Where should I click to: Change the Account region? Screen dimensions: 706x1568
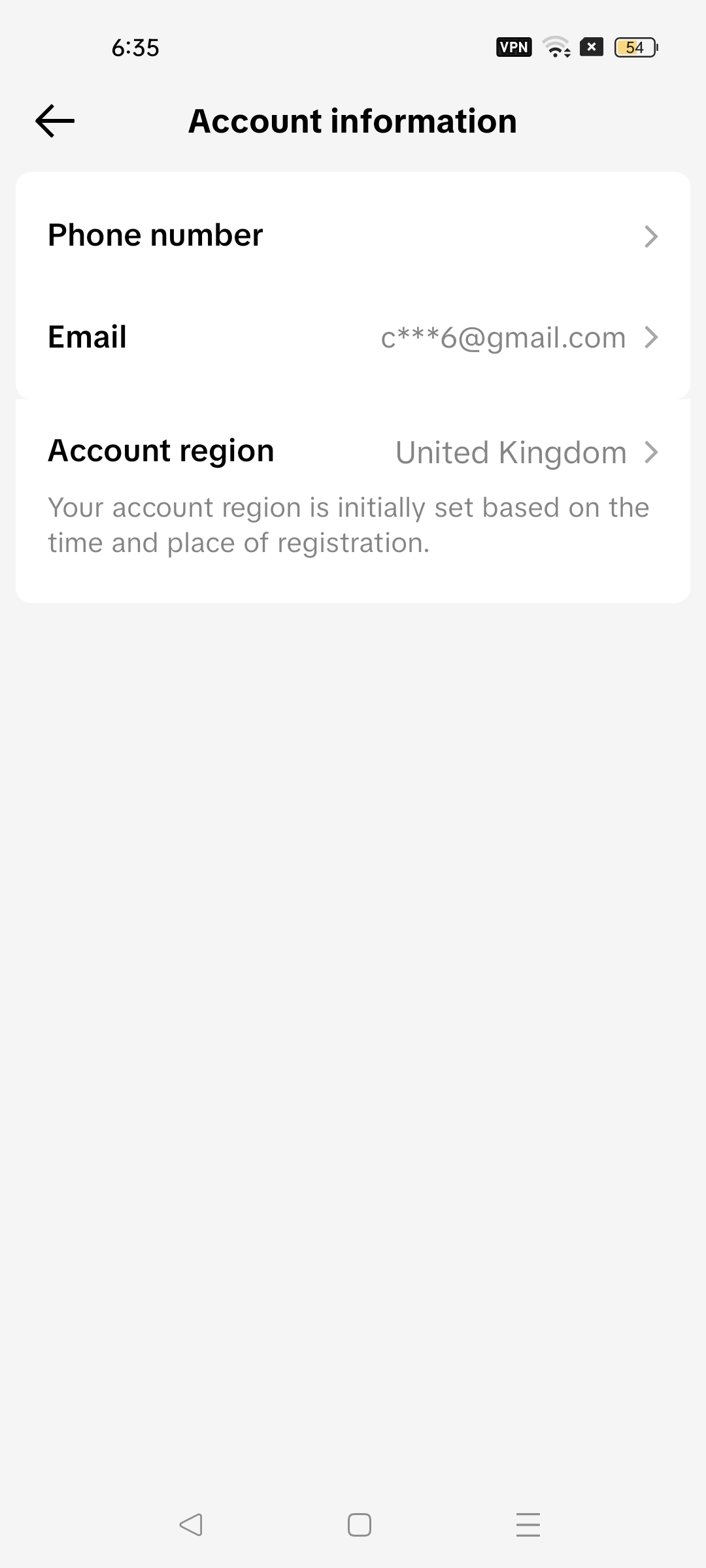point(353,452)
